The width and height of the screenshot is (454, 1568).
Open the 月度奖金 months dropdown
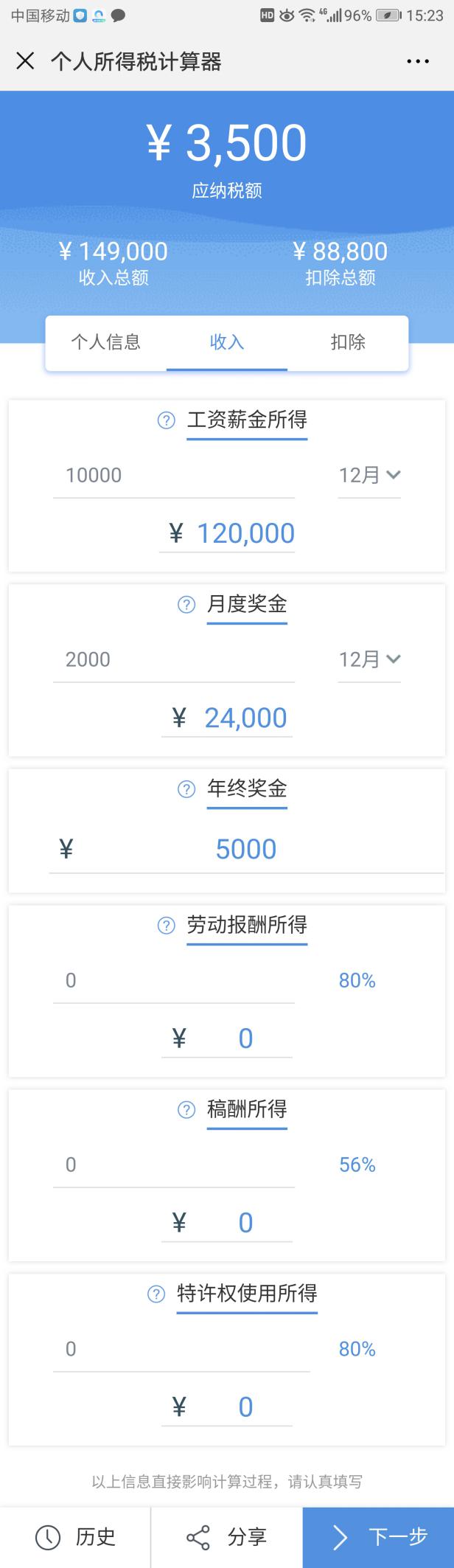coord(369,660)
